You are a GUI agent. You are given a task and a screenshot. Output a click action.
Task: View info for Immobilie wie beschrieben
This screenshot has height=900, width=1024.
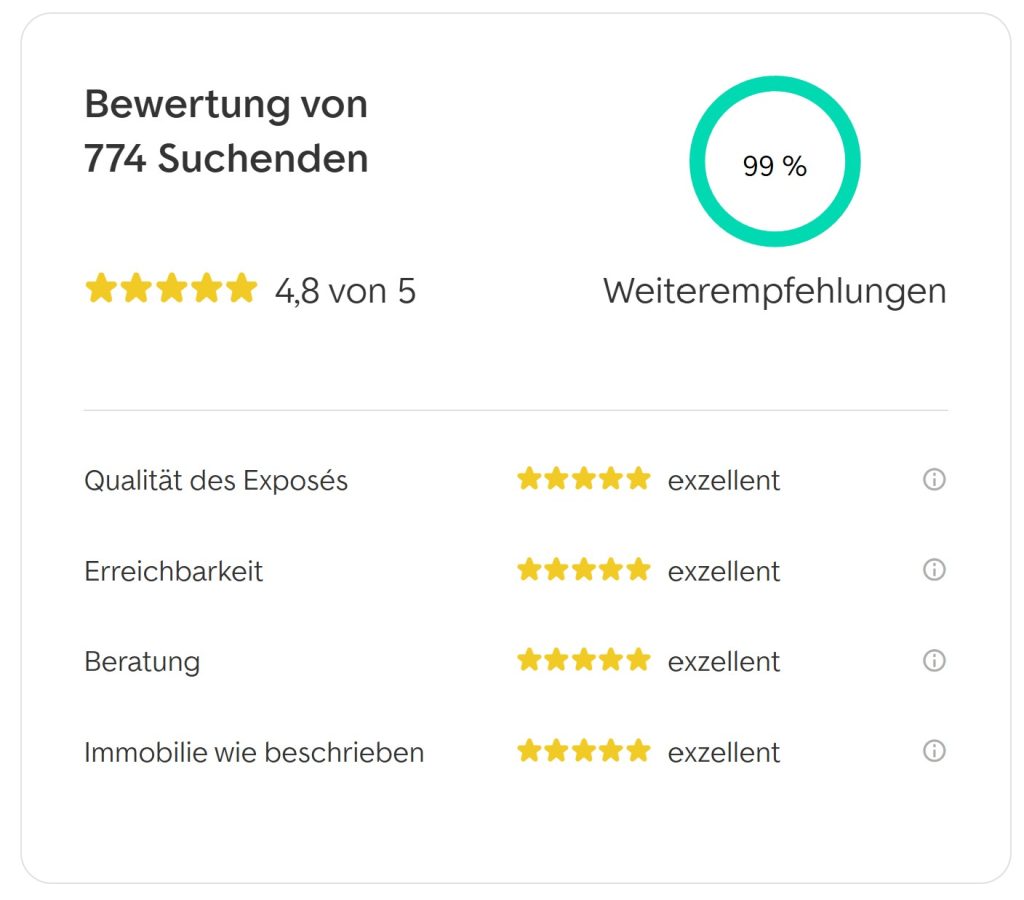click(934, 751)
